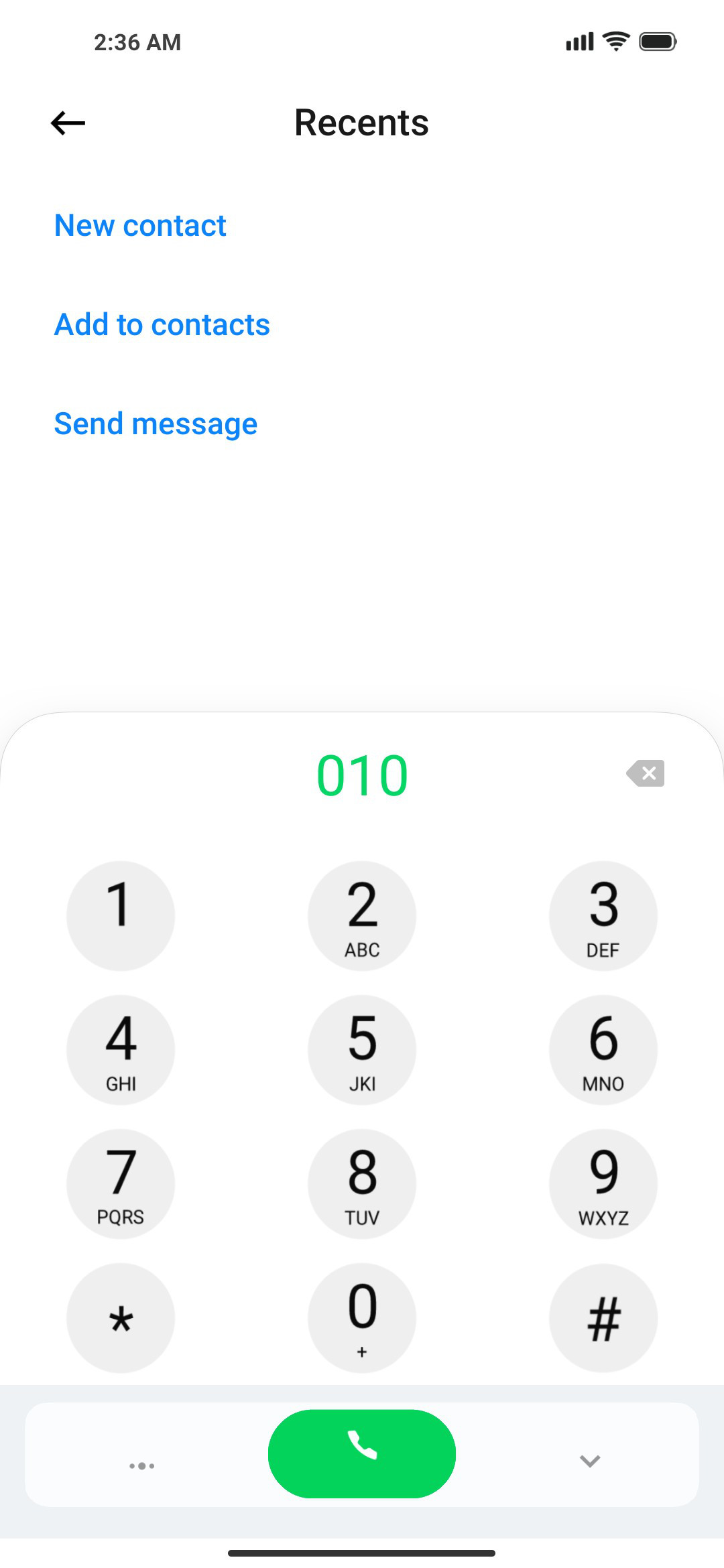
Task: Dial digit 1 on the keypad
Action: click(121, 916)
